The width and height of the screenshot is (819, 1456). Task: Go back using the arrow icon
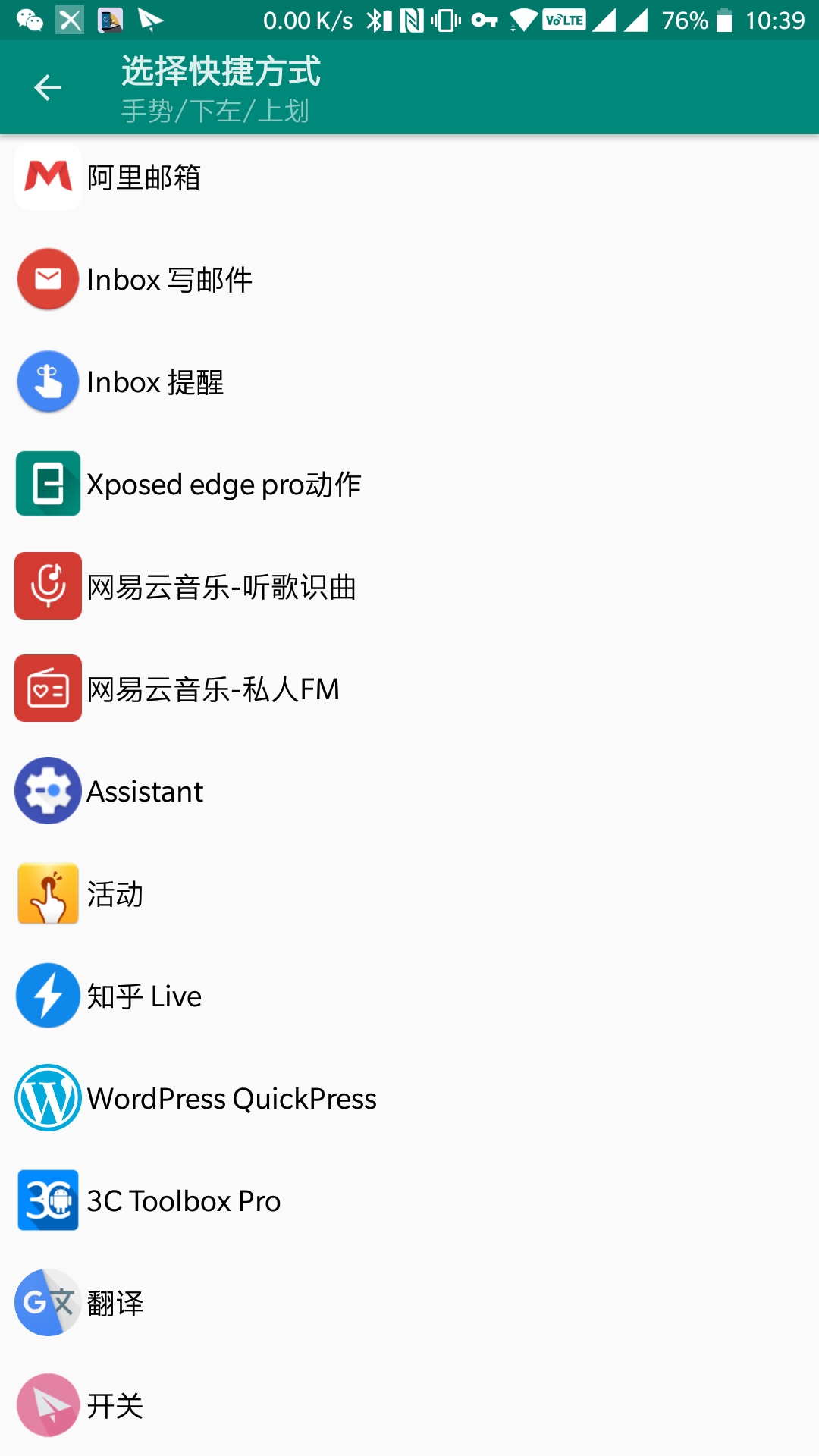tap(47, 88)
